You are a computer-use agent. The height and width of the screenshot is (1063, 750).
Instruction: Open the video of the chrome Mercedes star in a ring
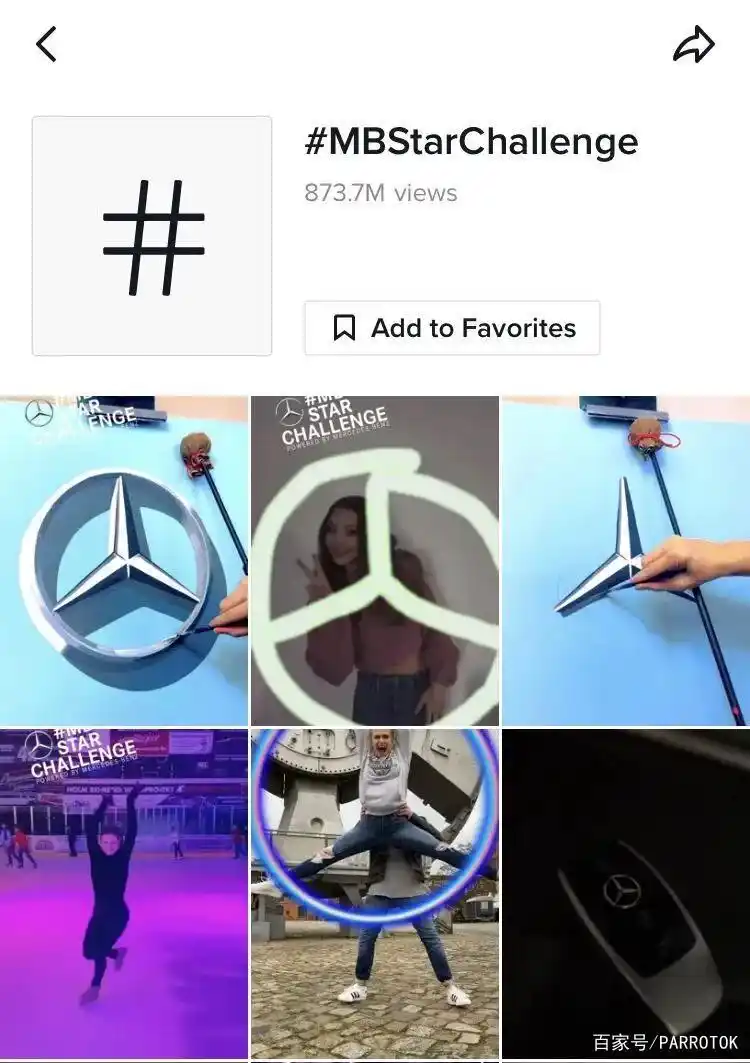(124, 560)
